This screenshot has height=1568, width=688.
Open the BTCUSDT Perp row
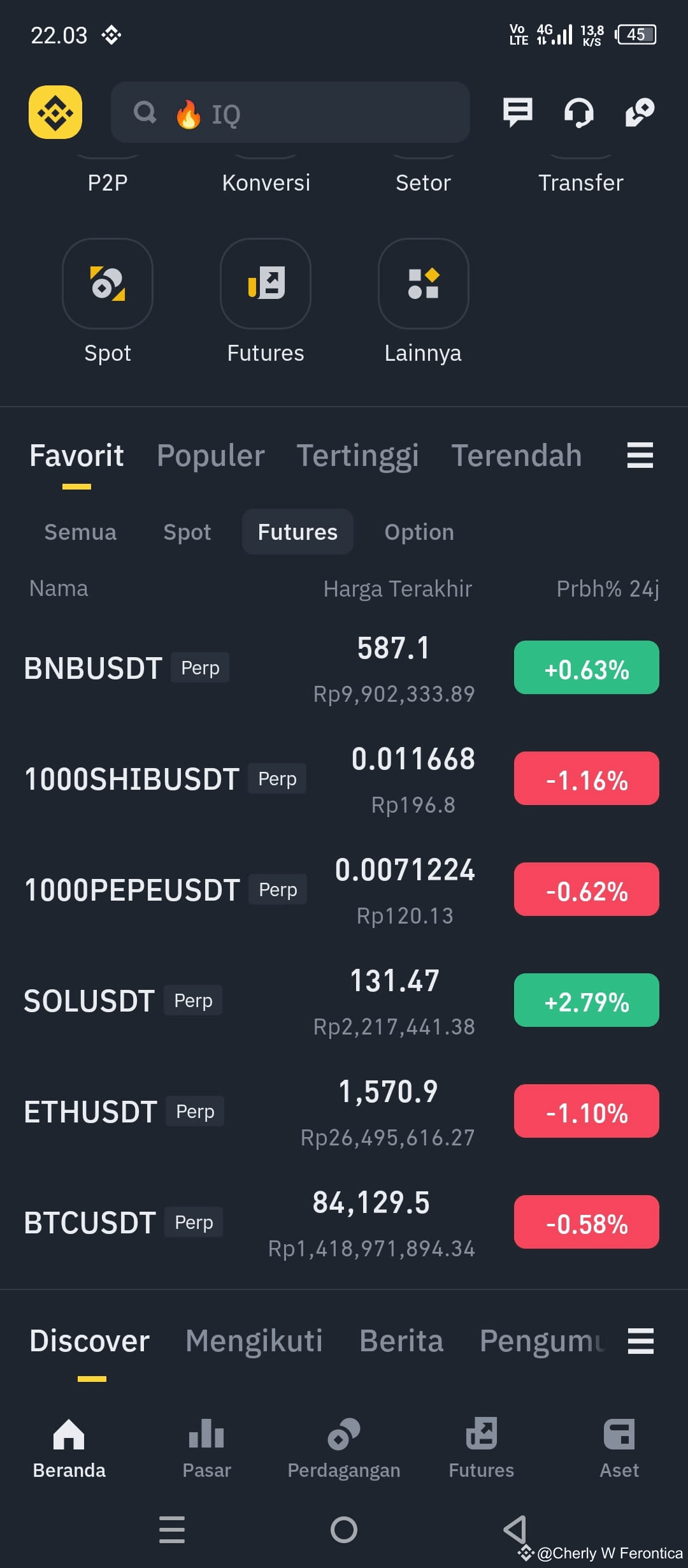click(344, 1223)
